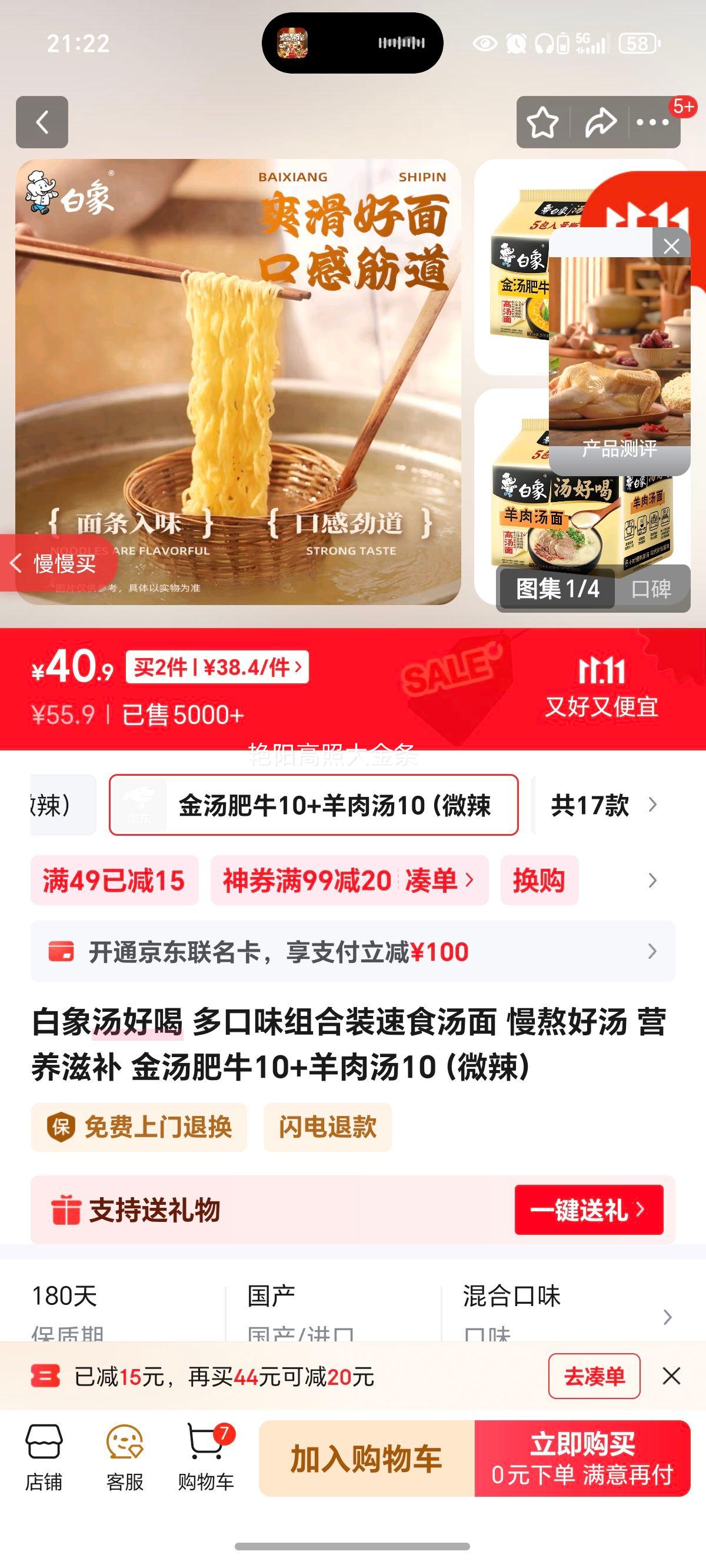Tap the 一键送礼 button

[x=588, y=1210]
